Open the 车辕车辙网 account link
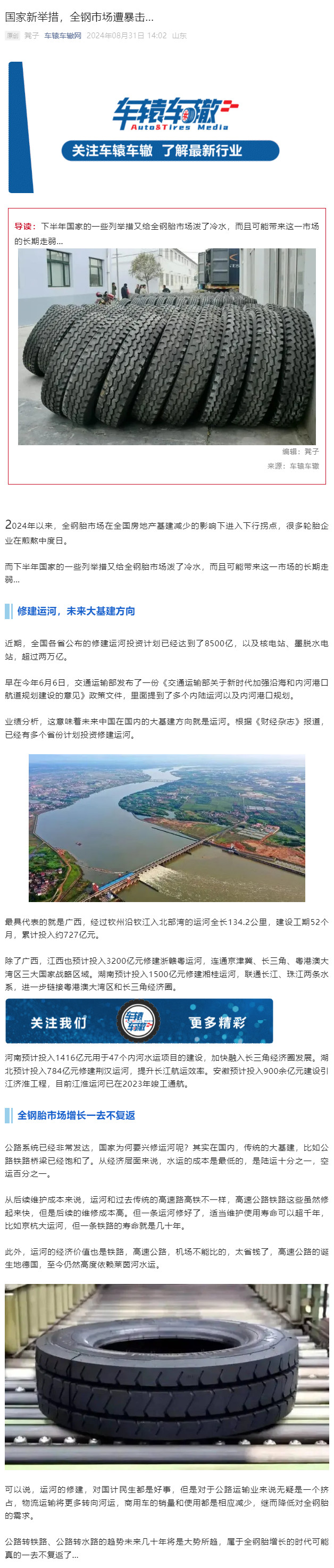Image resolution: width=334 pixels, height=1568 pixels. (63, 36)
